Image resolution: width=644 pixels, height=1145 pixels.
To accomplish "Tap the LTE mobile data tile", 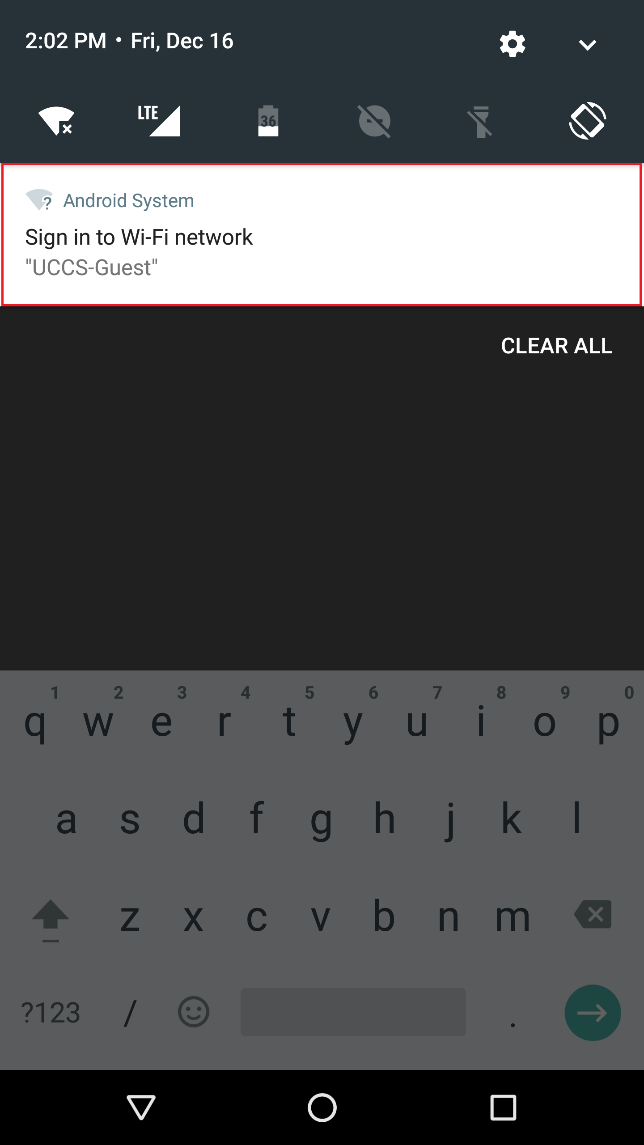I will tap(158, 120).
